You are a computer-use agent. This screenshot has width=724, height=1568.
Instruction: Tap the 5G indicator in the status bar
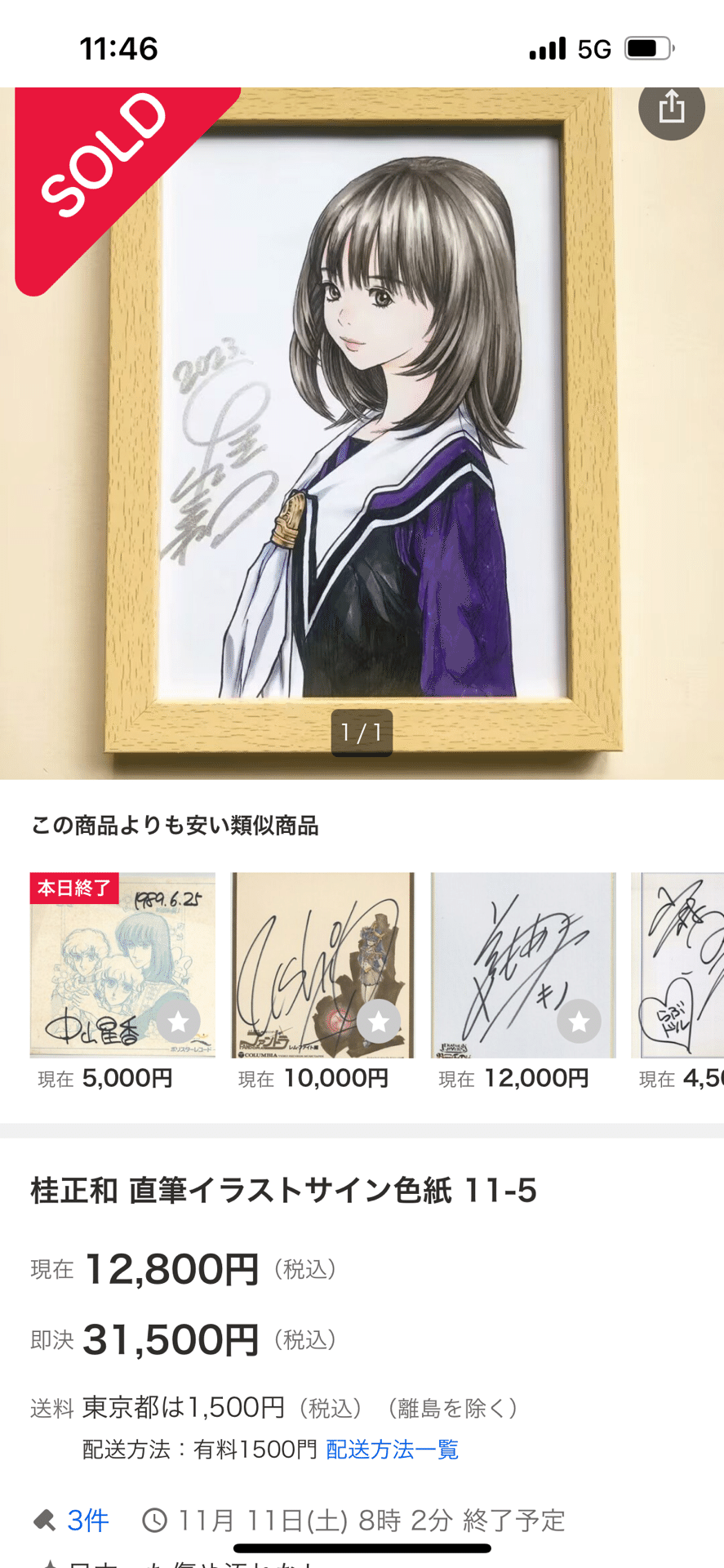[593, 47]
